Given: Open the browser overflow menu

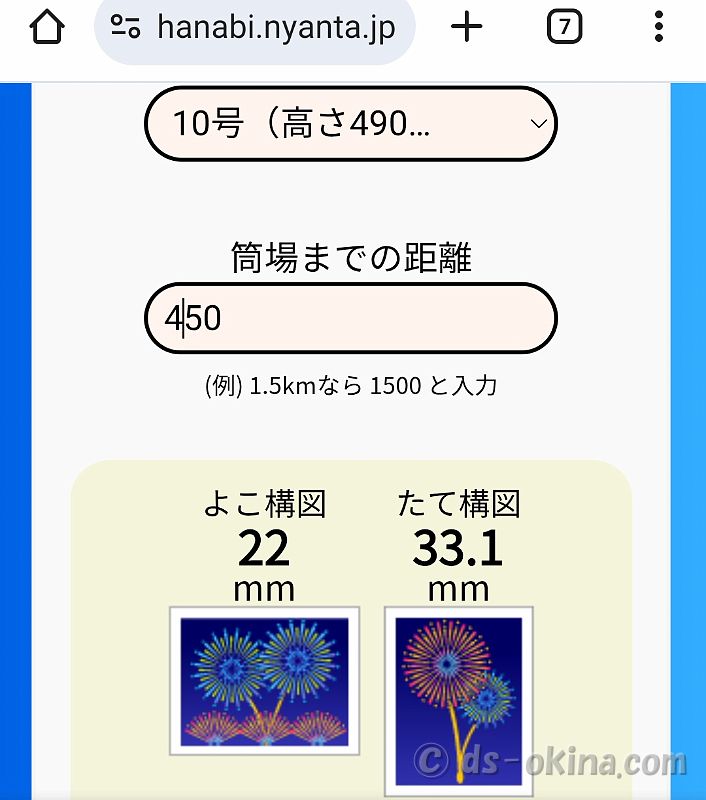Looking at the screenshot, I should point(658,27).
